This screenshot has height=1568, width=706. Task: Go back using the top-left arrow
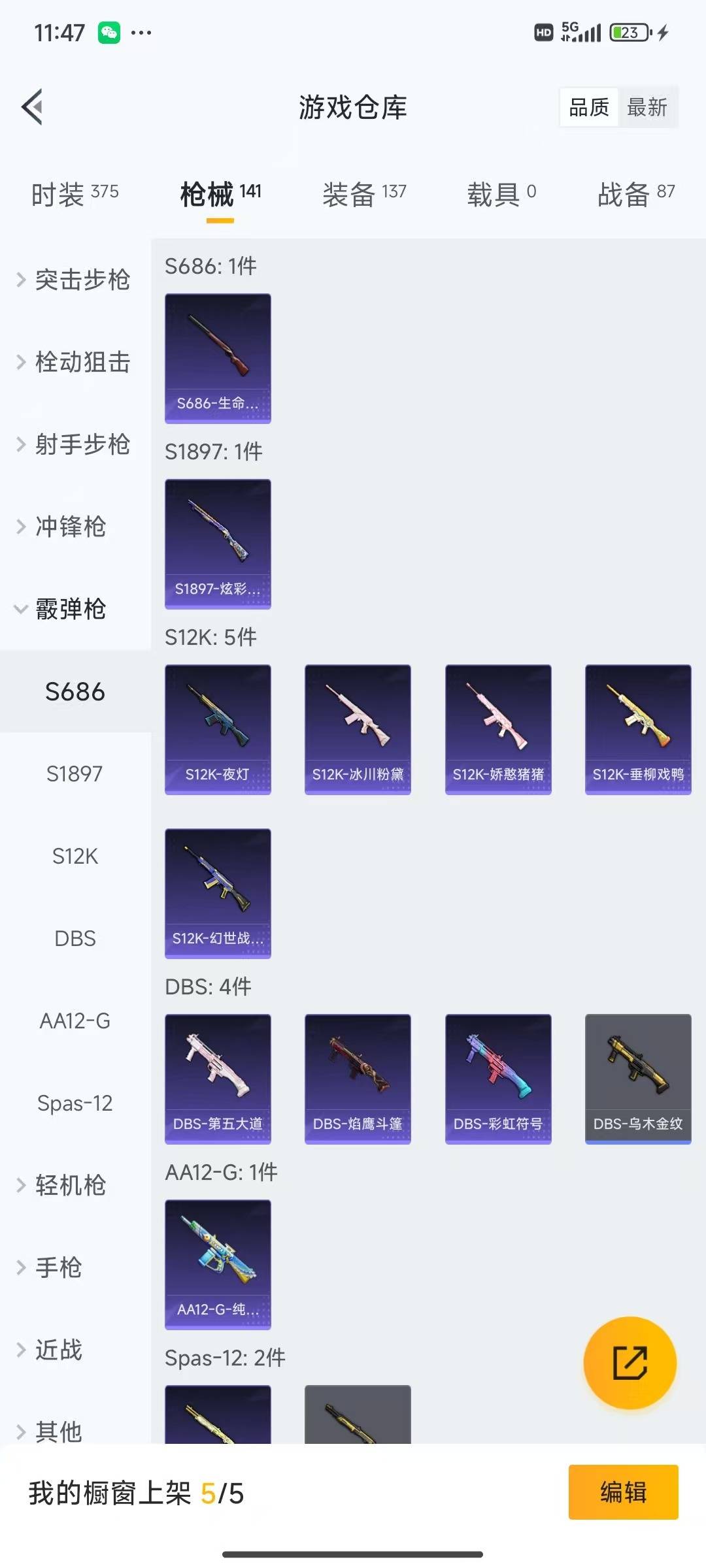point(32,106)
